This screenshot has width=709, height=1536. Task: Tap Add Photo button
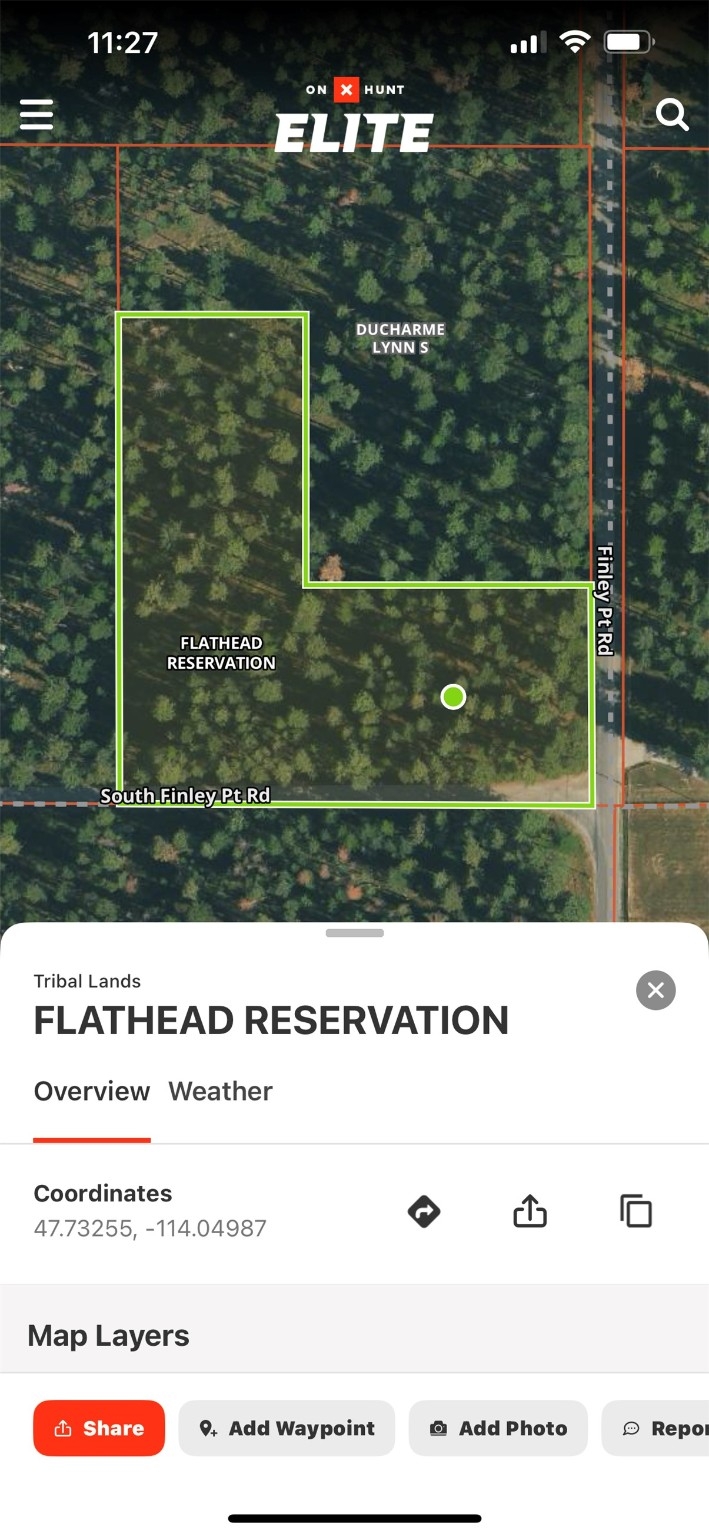tap(498, 1428)
